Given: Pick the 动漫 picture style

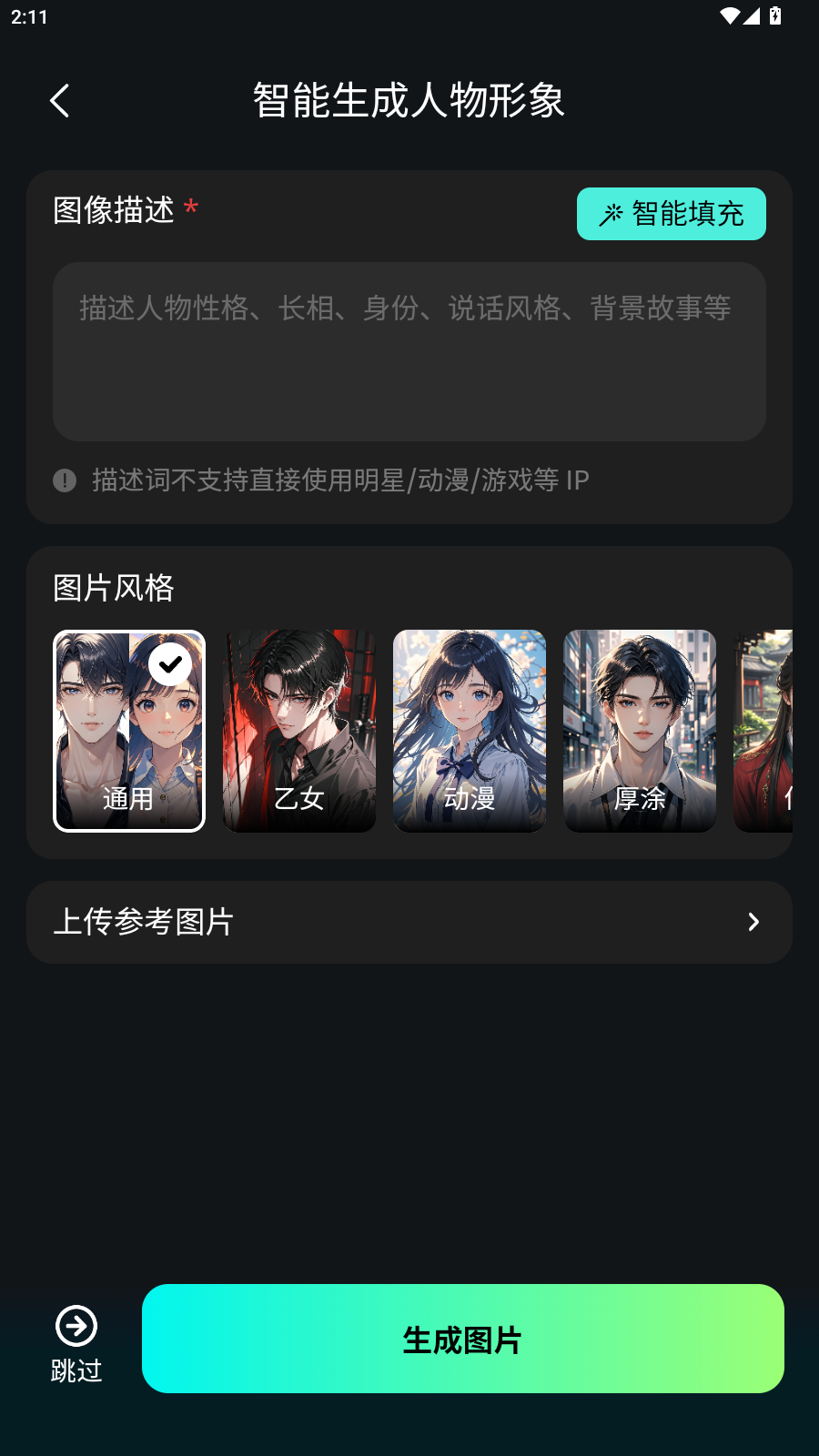Looking at the screenshot, I should 470,731.
